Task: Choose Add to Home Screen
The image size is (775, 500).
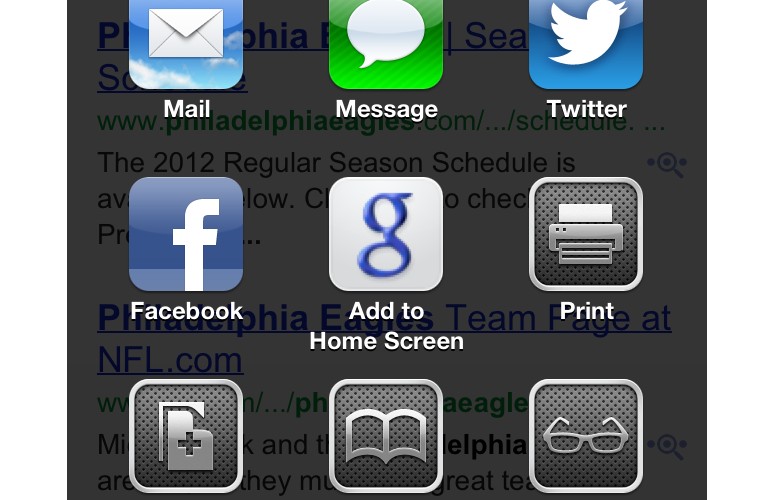Action: pos(386,234)
